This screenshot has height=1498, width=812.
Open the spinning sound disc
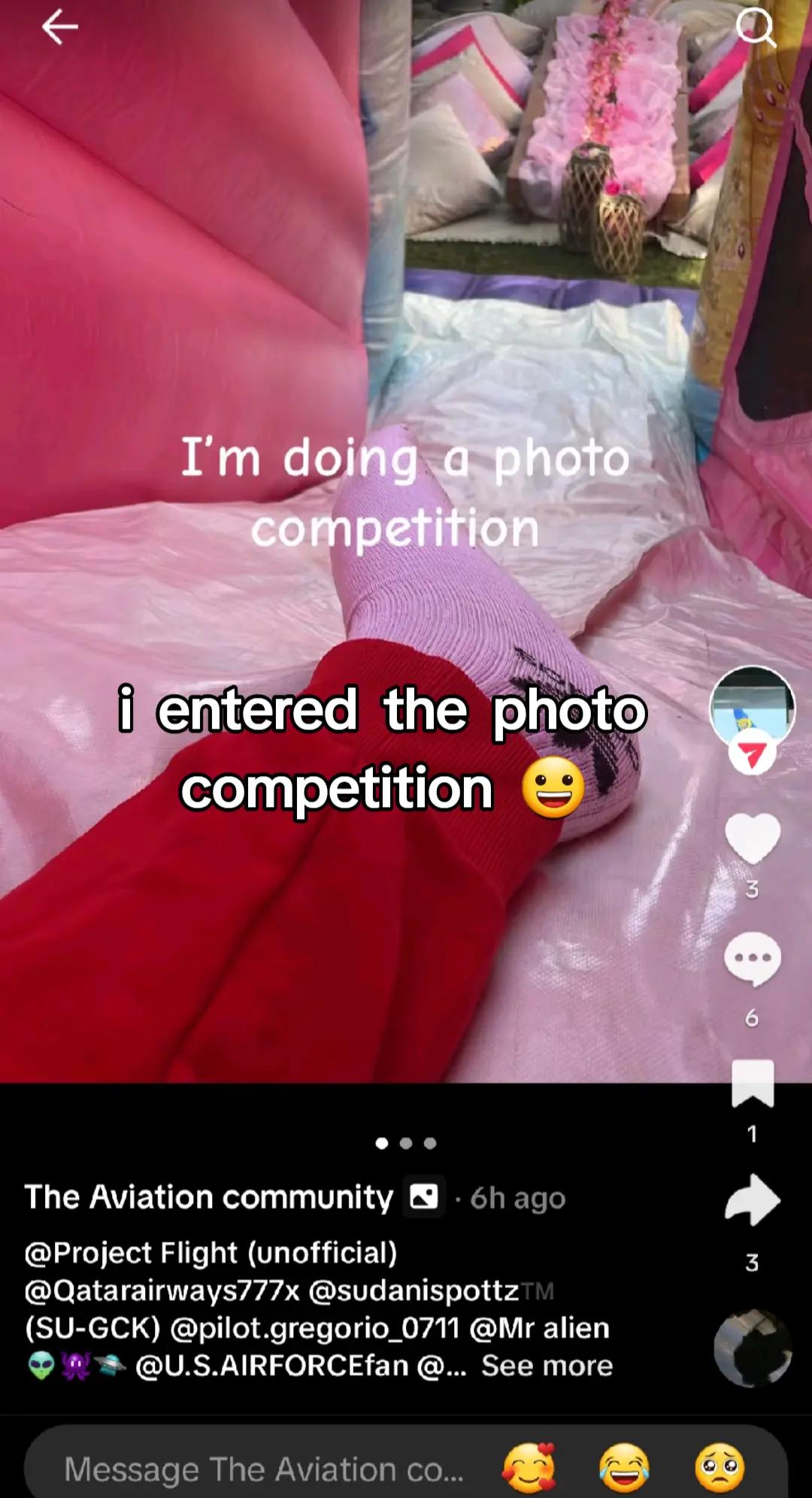(752, 1348)
